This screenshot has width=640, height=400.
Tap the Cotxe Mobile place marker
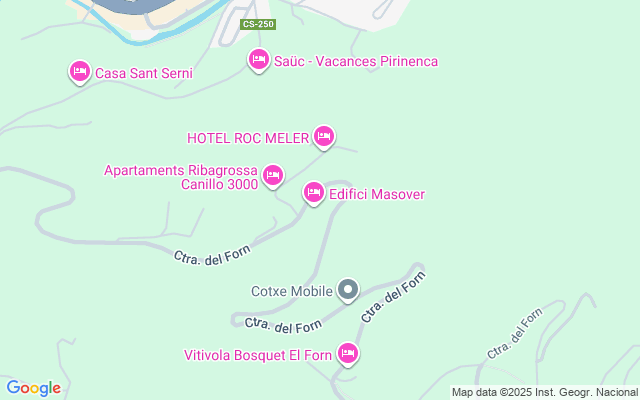click(348, 291)
